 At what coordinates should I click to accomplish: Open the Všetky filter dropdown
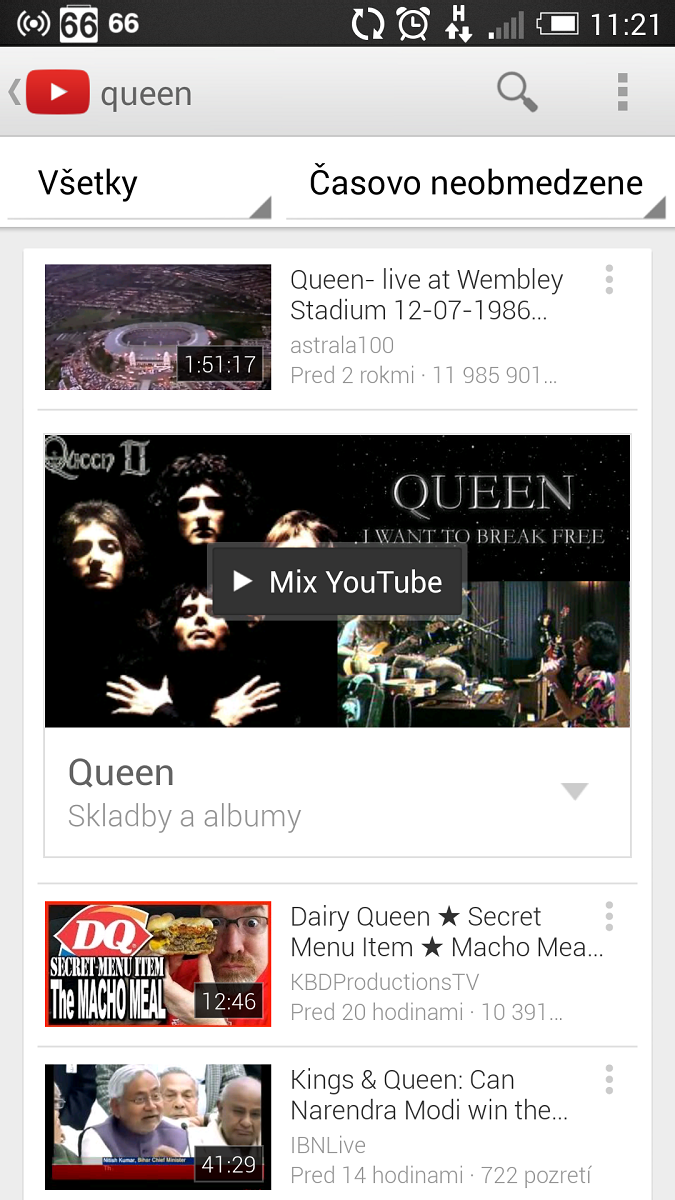pos(140,184)
